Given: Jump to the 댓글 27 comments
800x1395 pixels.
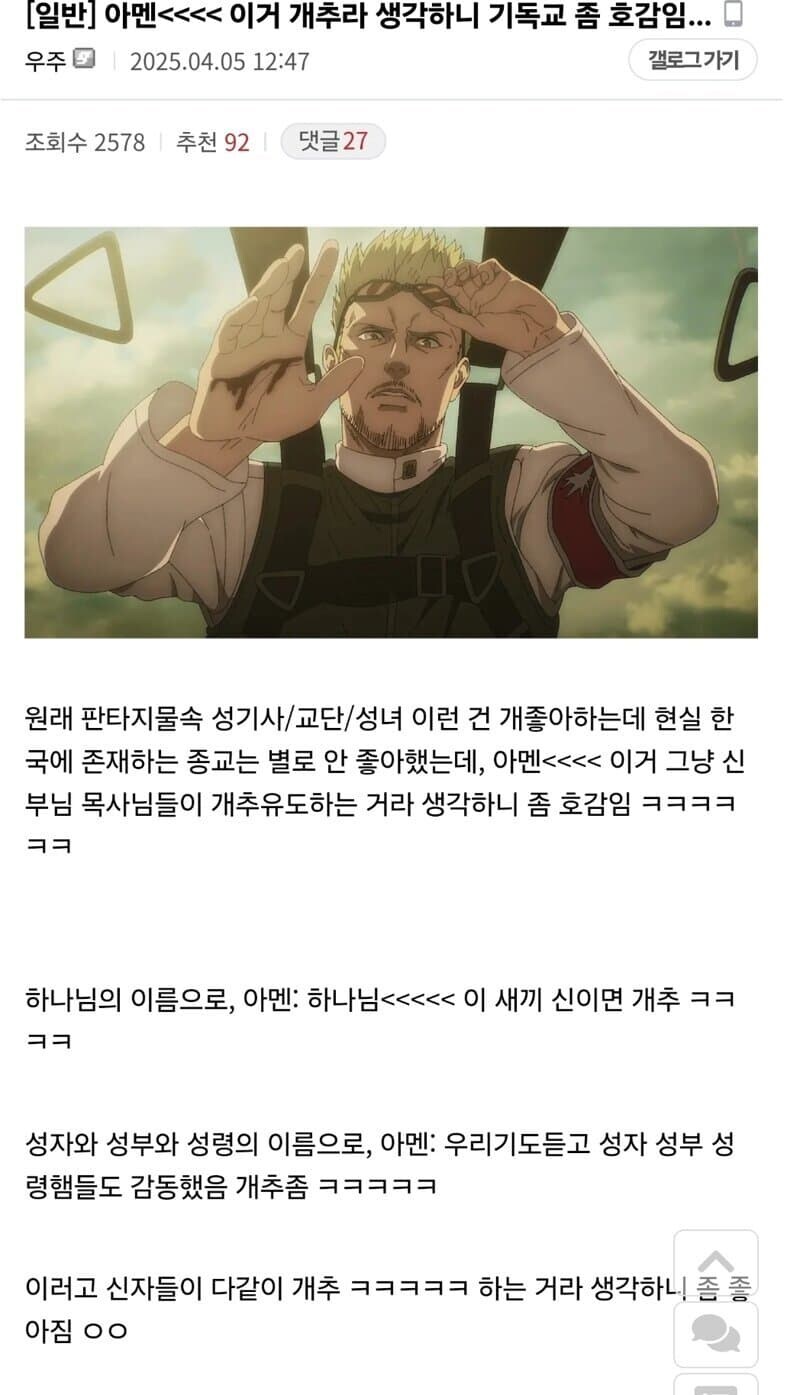Looking at the screenshot, I should [332, 142].
